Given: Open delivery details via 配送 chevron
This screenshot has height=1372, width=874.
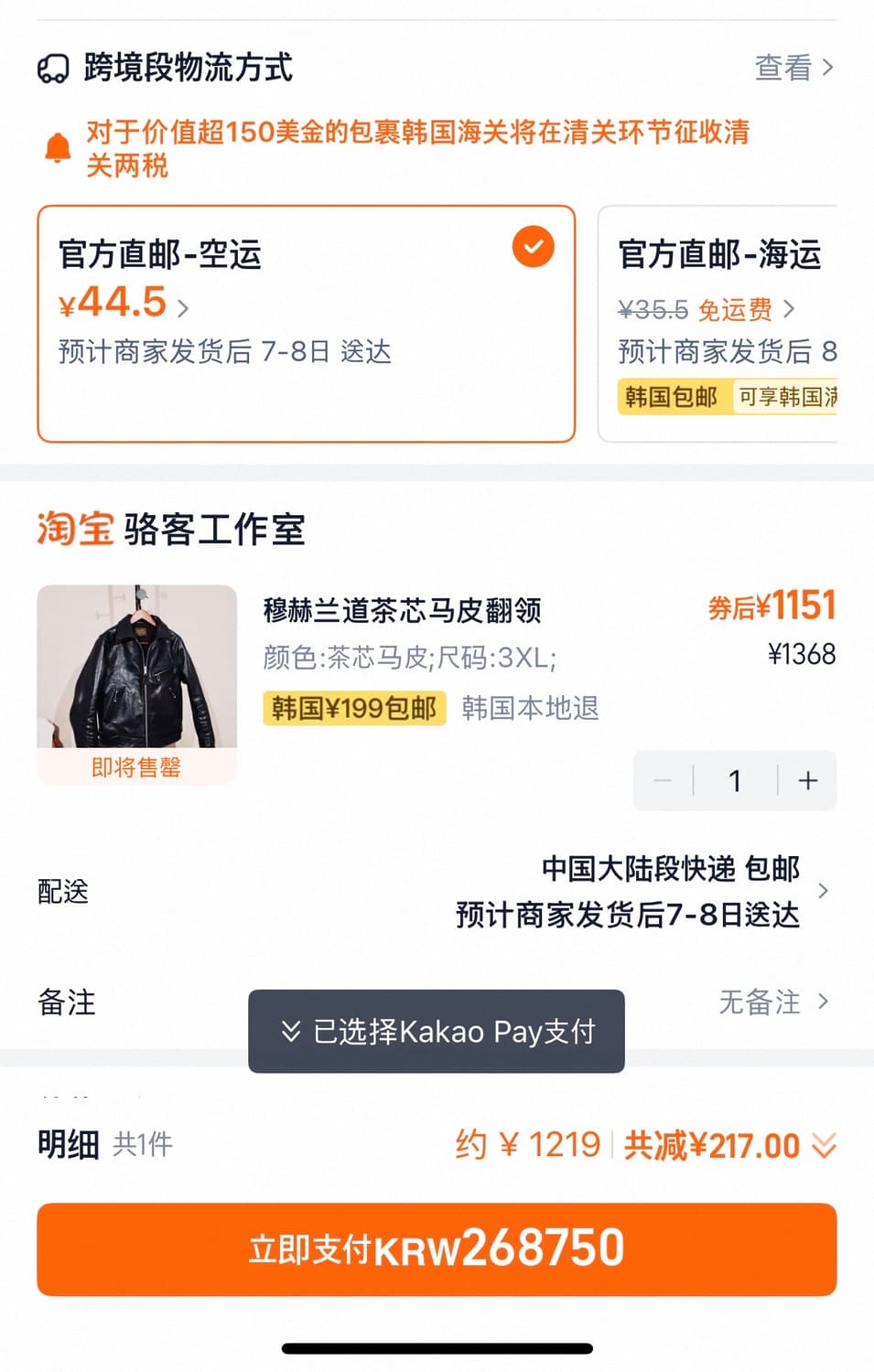Looking at the screenshot, I should point(823,892).
